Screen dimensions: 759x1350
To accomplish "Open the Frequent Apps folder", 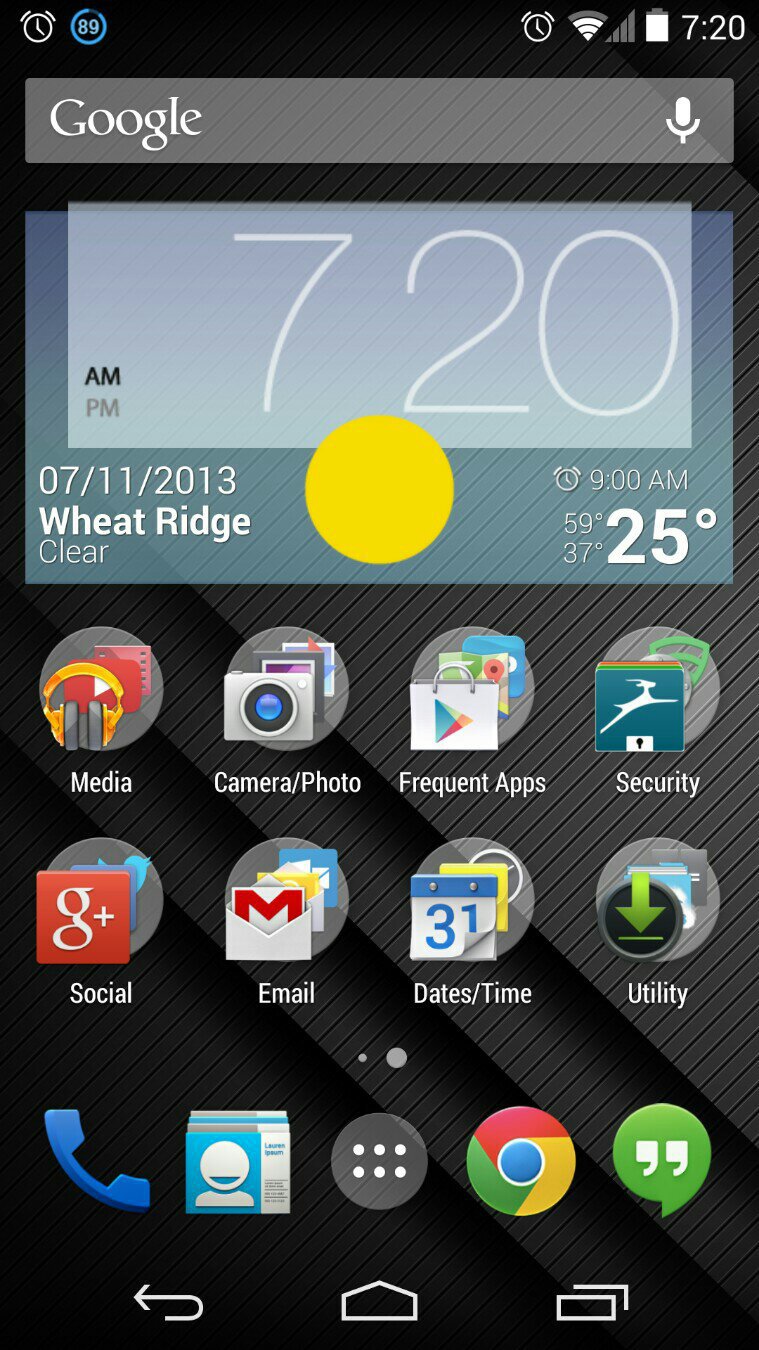I will tap(472, 692).
